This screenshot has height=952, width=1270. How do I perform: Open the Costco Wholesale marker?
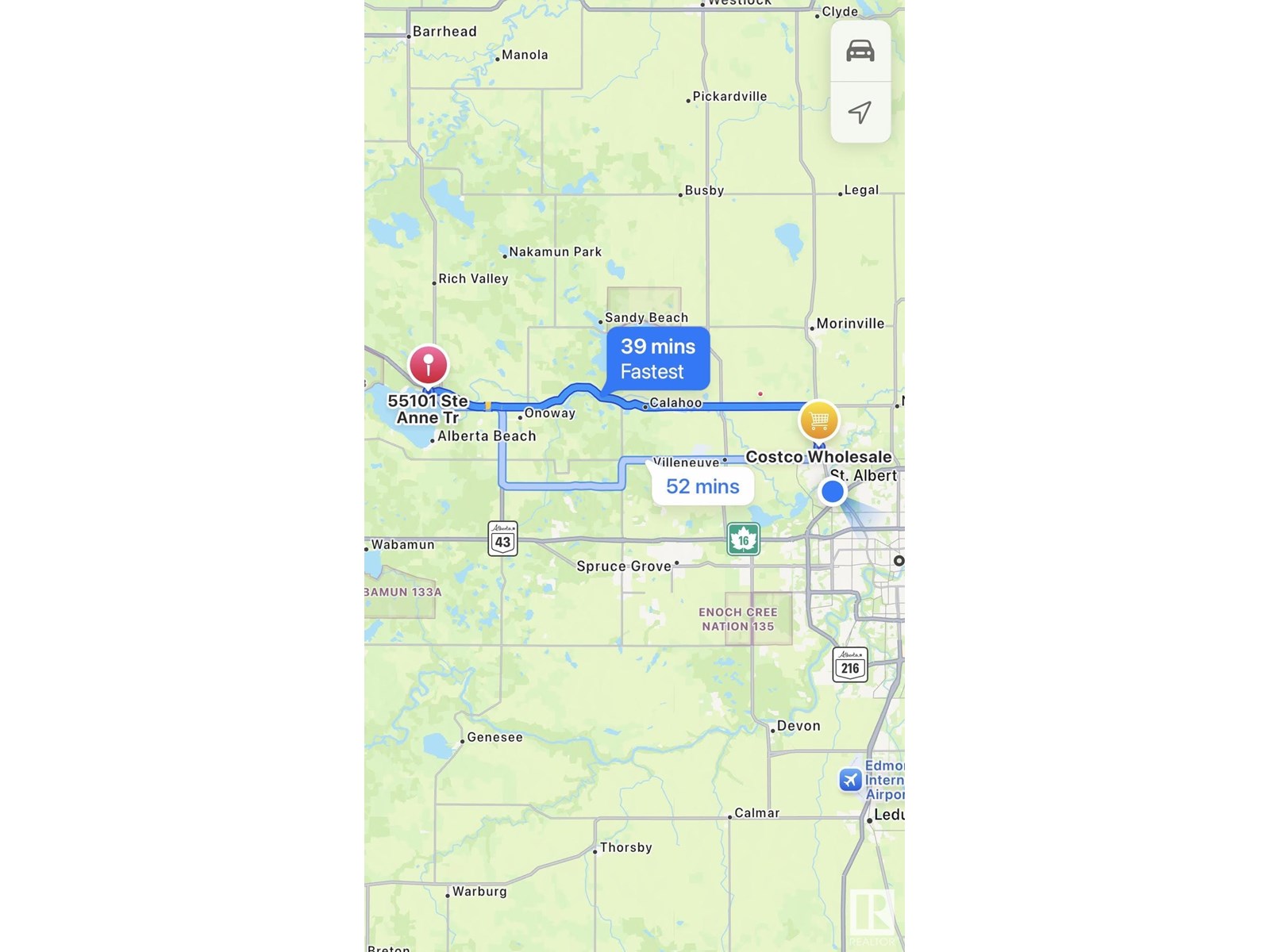point(819,420)
